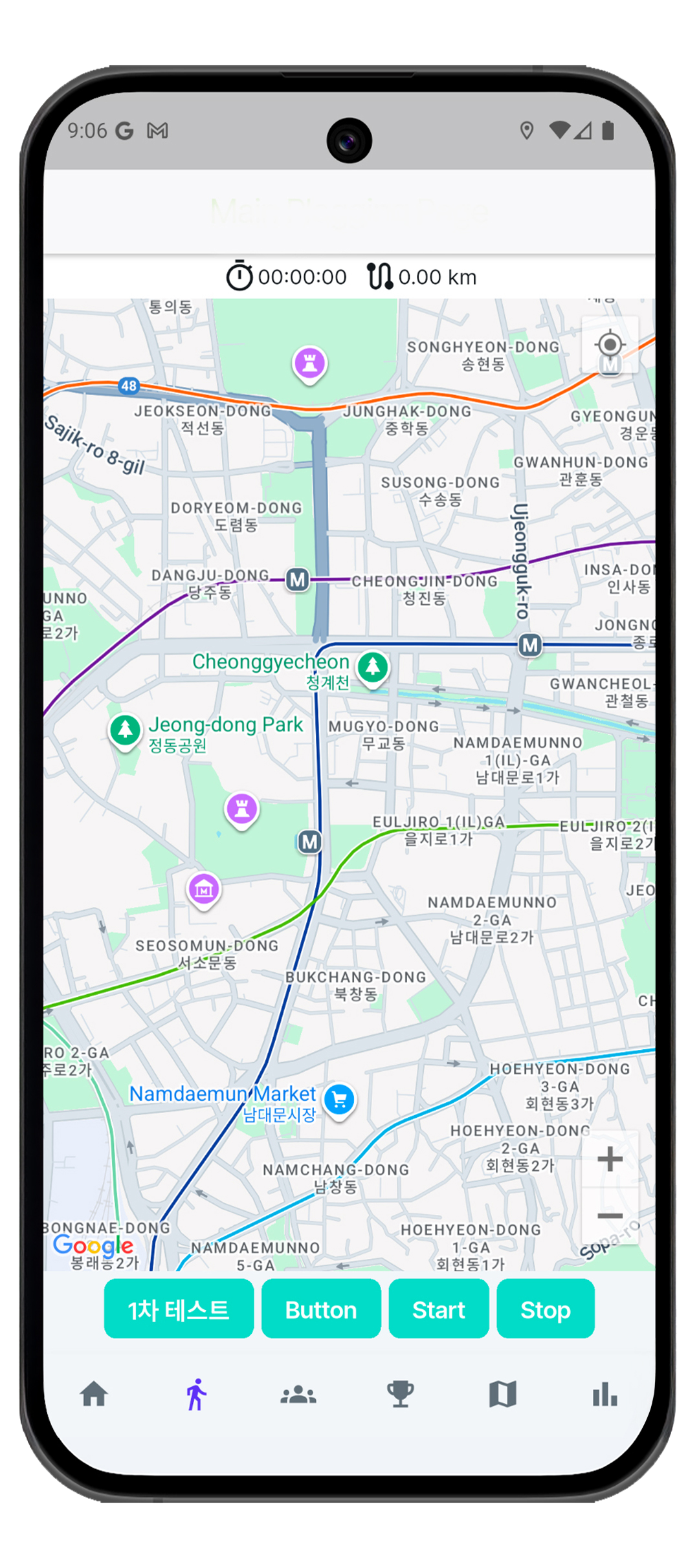Image resolution: width=699 pixels, height=1568 pixels.
Task: Open the group members tab
Action: pos(298,1394)
